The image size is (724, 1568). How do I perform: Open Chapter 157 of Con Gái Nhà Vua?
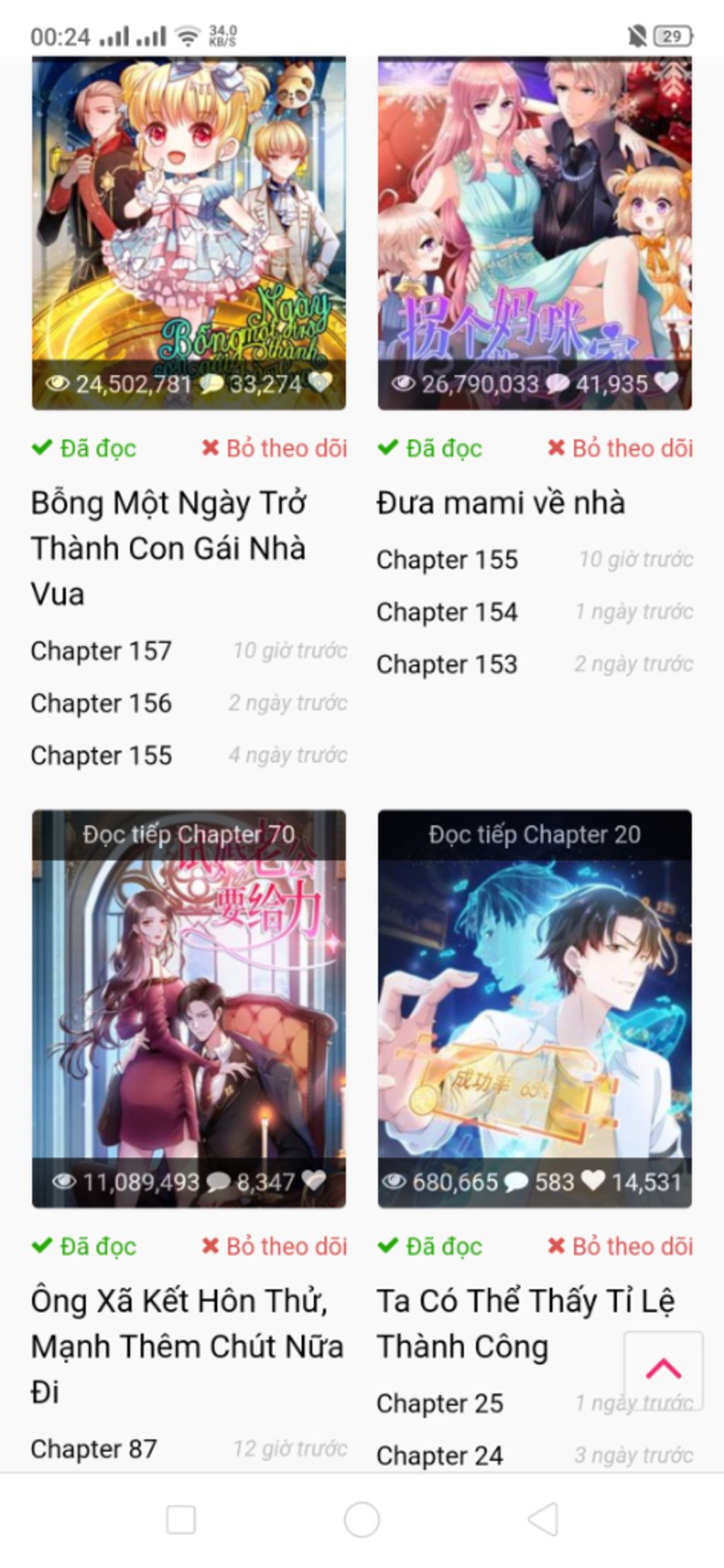point(101,651)
